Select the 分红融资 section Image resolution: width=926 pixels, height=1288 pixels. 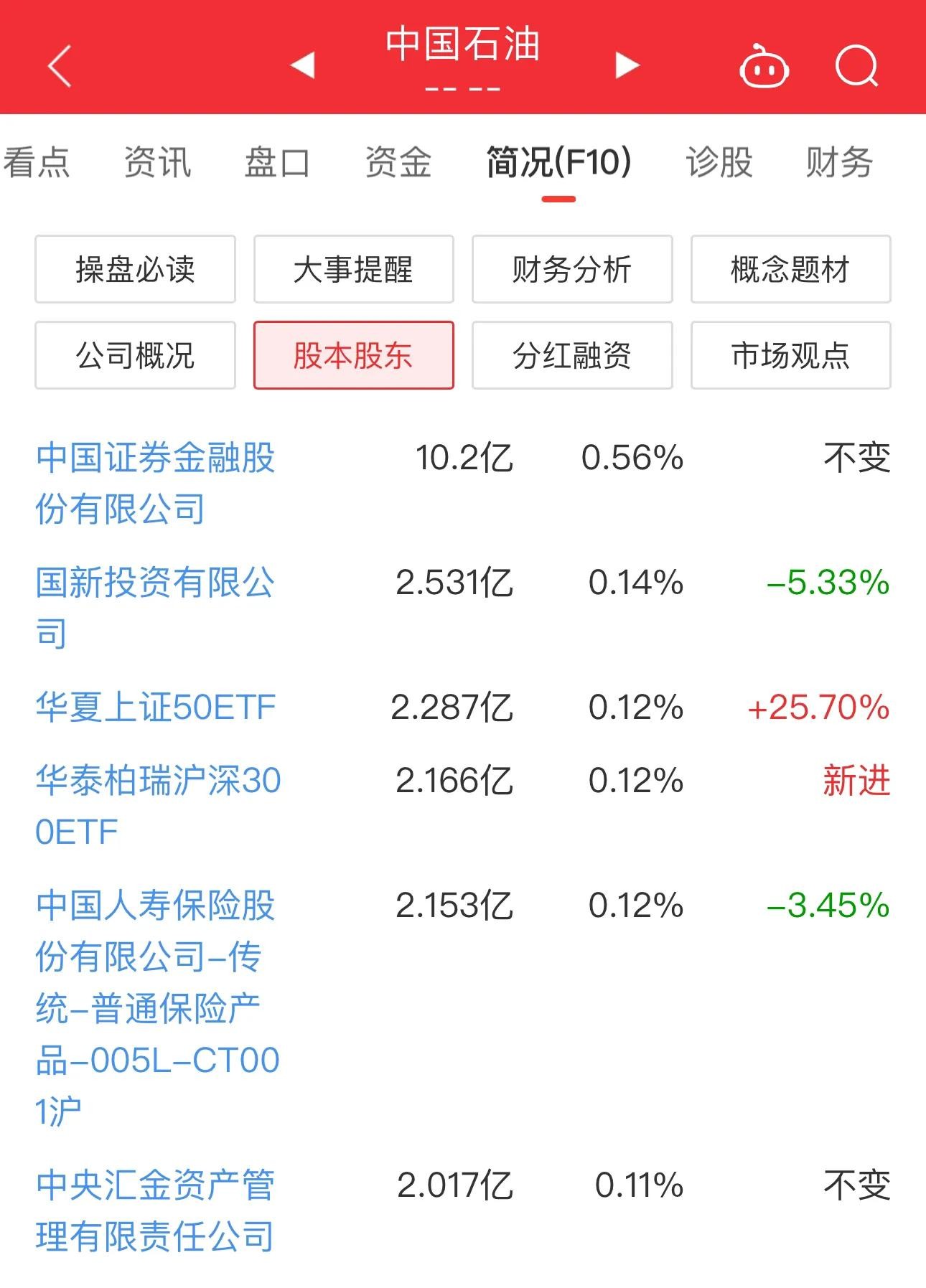click(572, 355)
